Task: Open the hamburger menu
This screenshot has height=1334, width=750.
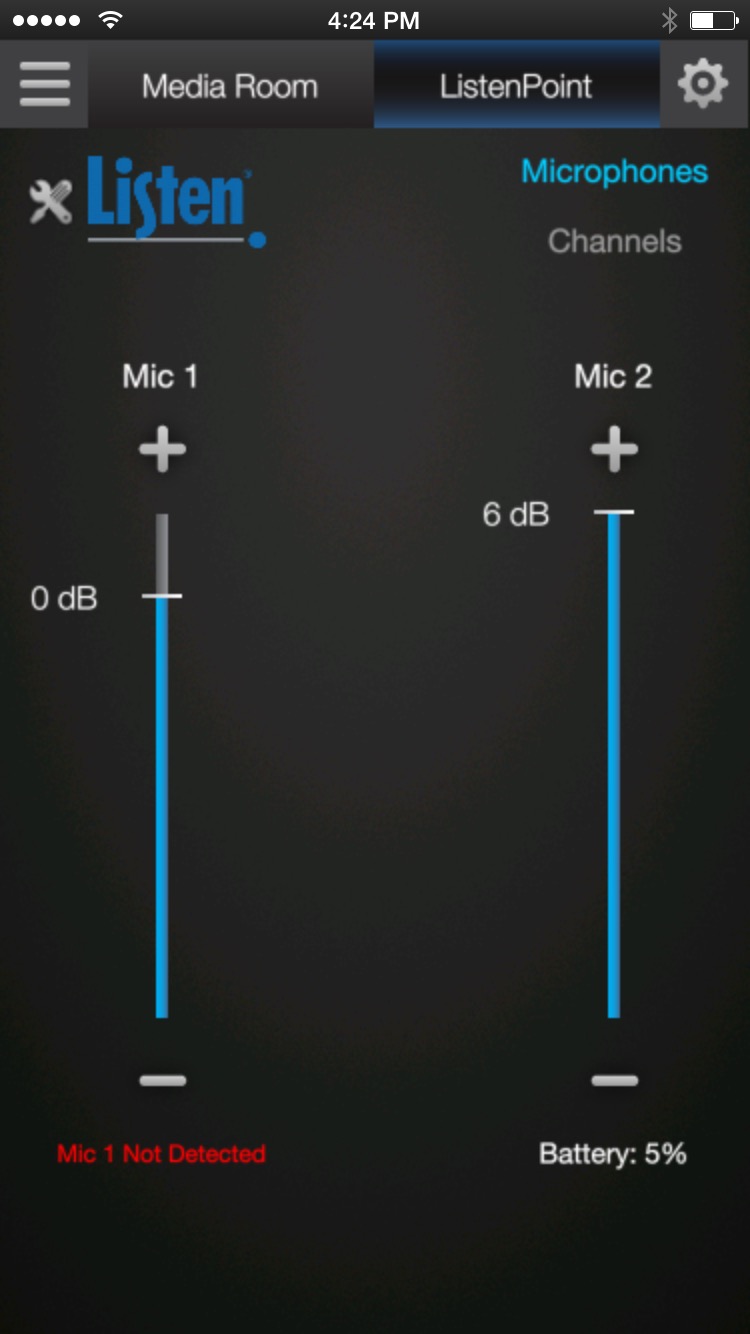Action: pos(44,85)
